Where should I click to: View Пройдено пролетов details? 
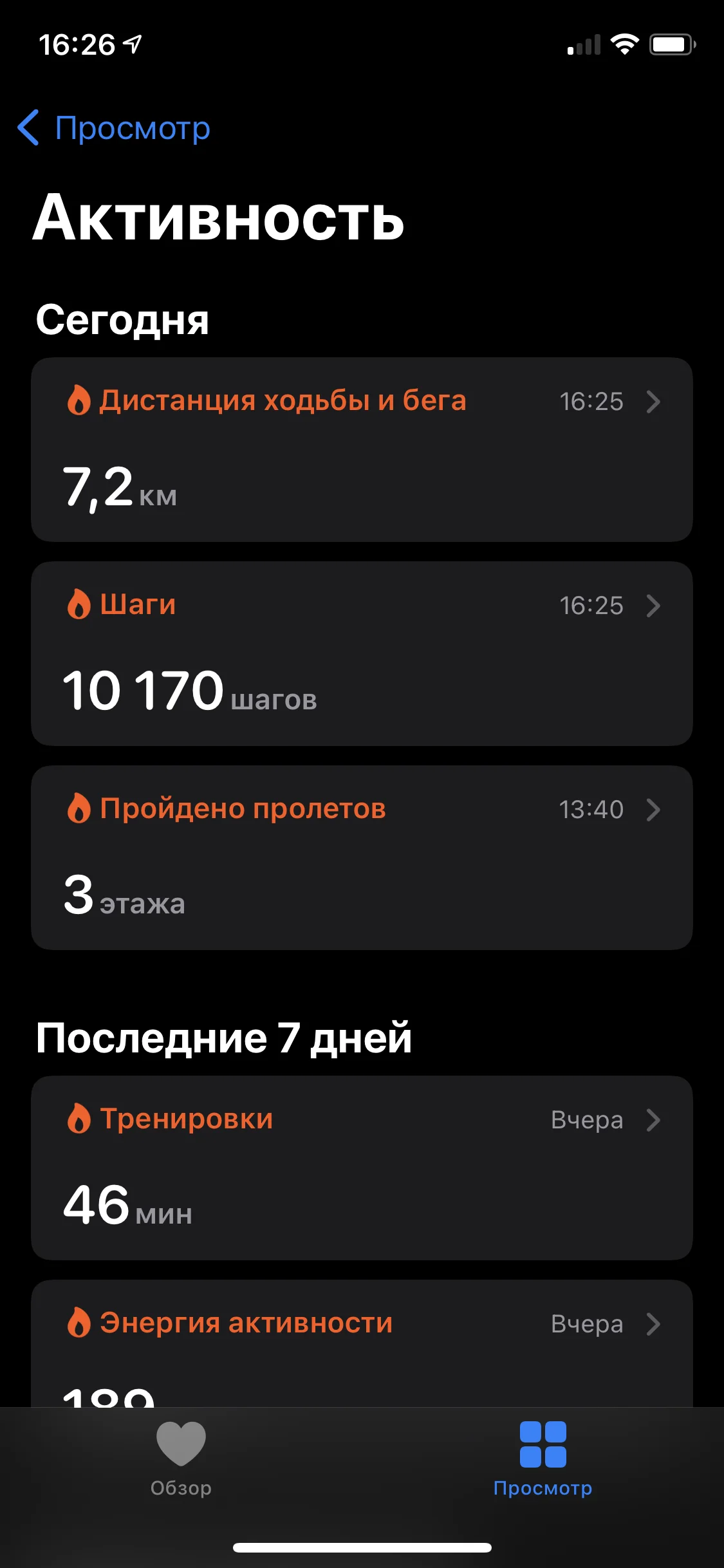362,857
